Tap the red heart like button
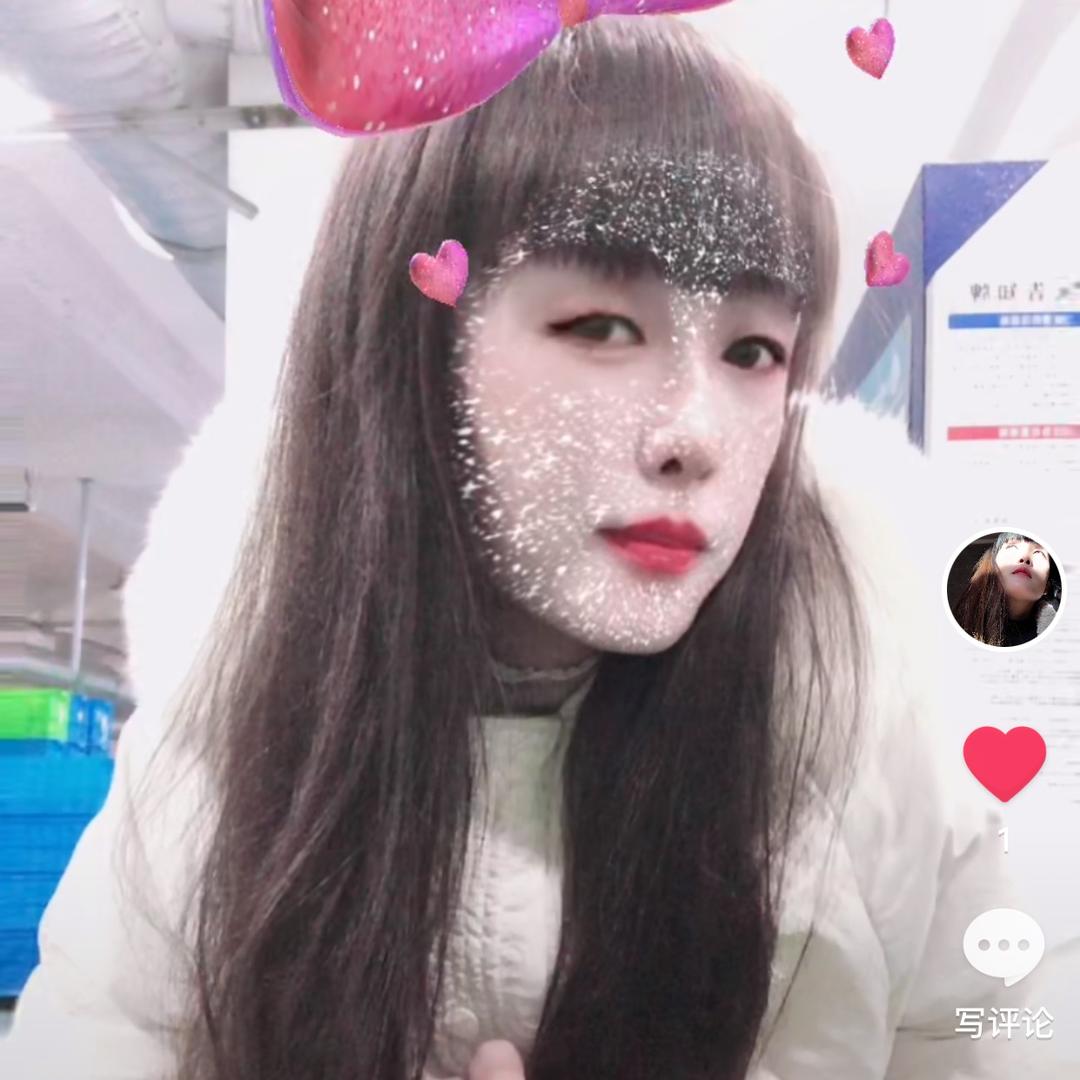 coord(1004,764)
